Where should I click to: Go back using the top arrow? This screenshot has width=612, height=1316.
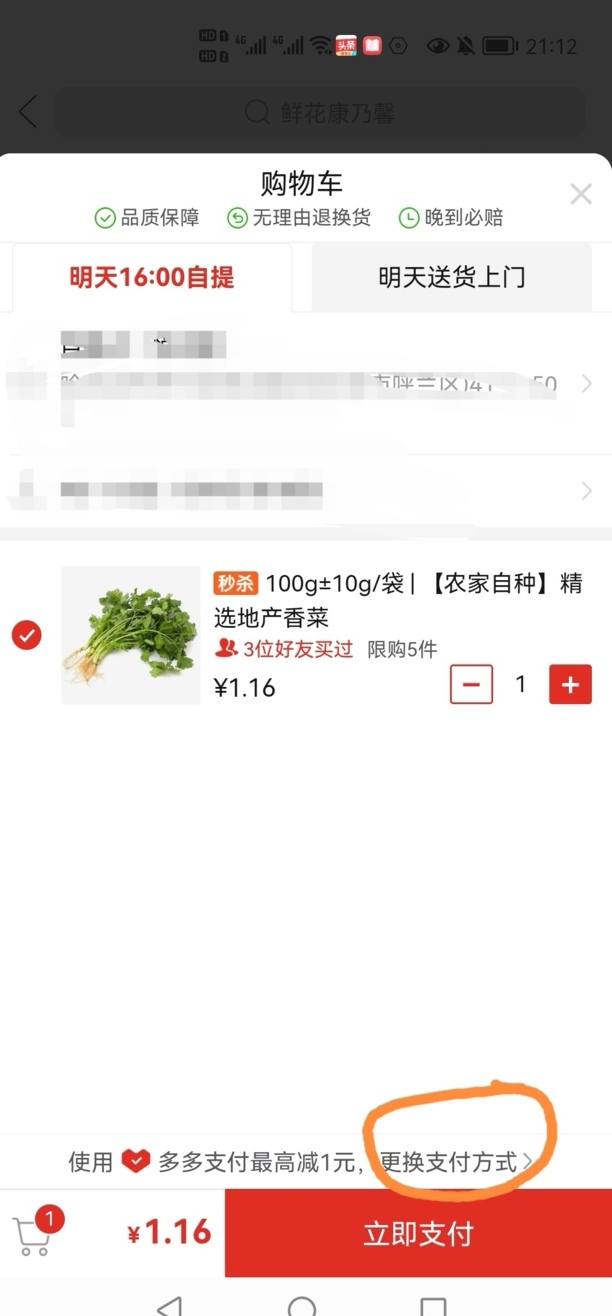pos(28,112)
